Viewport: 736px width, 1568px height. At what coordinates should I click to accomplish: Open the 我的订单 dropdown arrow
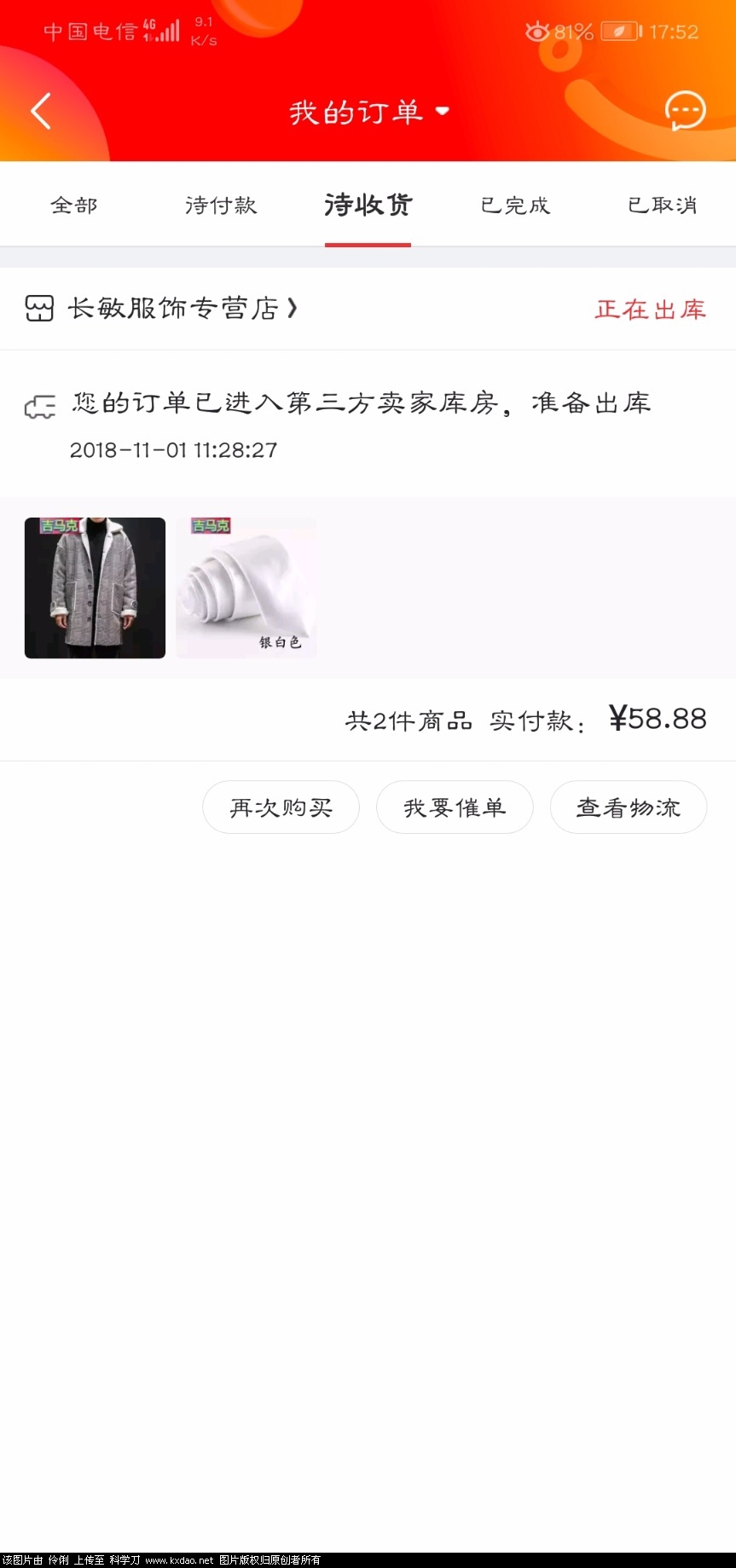click(x=440, y=112)
